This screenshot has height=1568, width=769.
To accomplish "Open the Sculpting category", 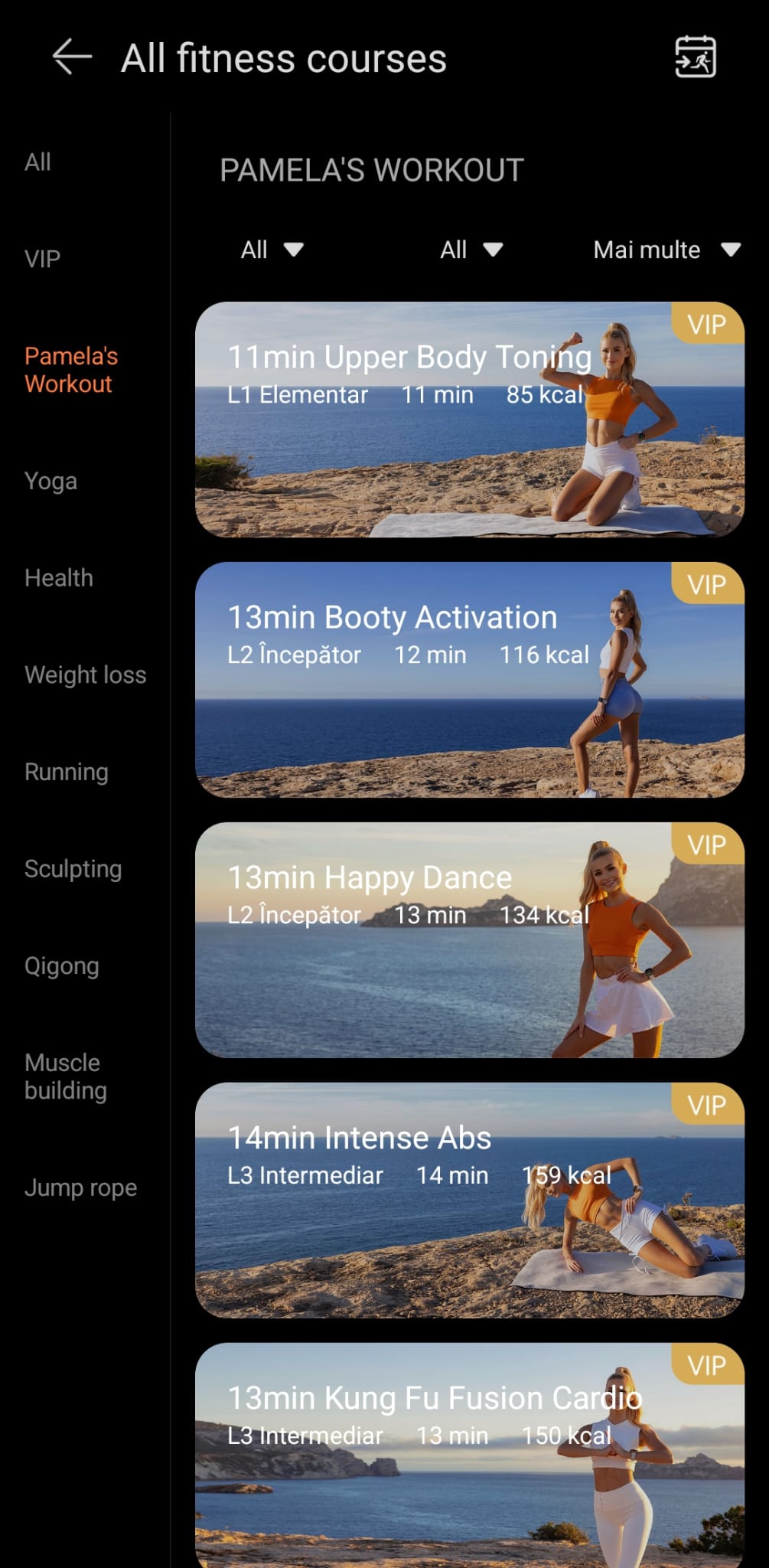I will [73, 869].
